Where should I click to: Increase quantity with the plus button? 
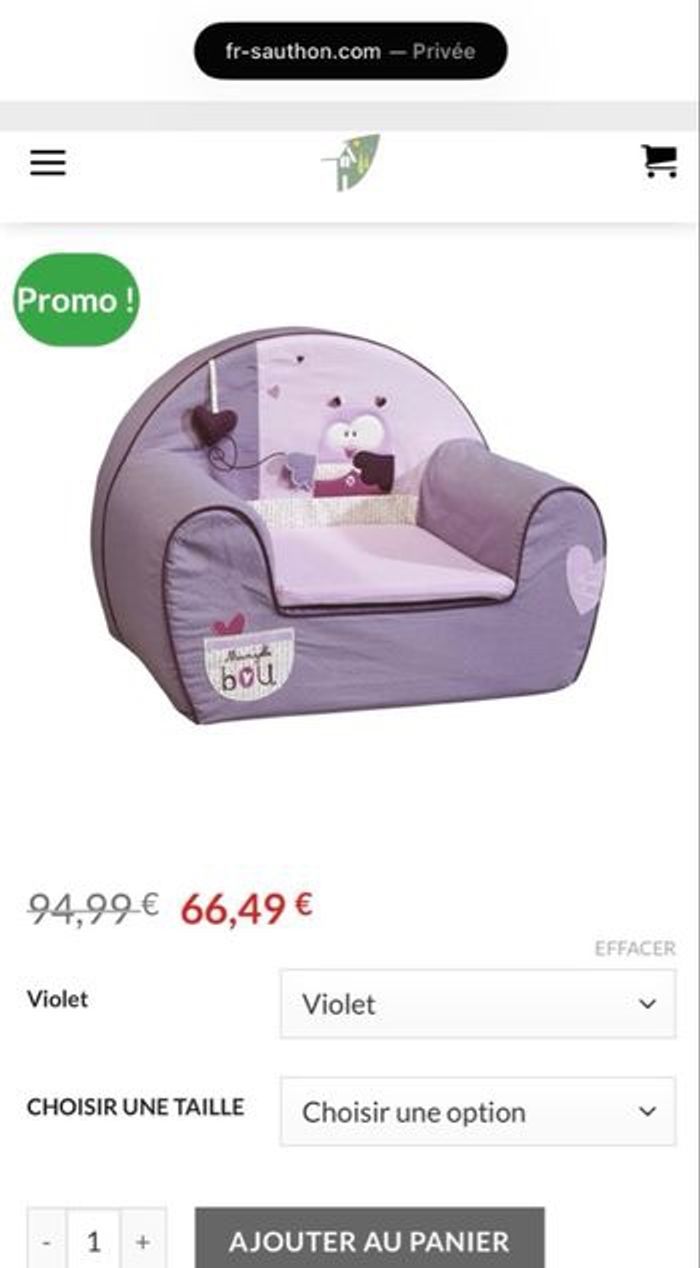[x=143, y=1242]
